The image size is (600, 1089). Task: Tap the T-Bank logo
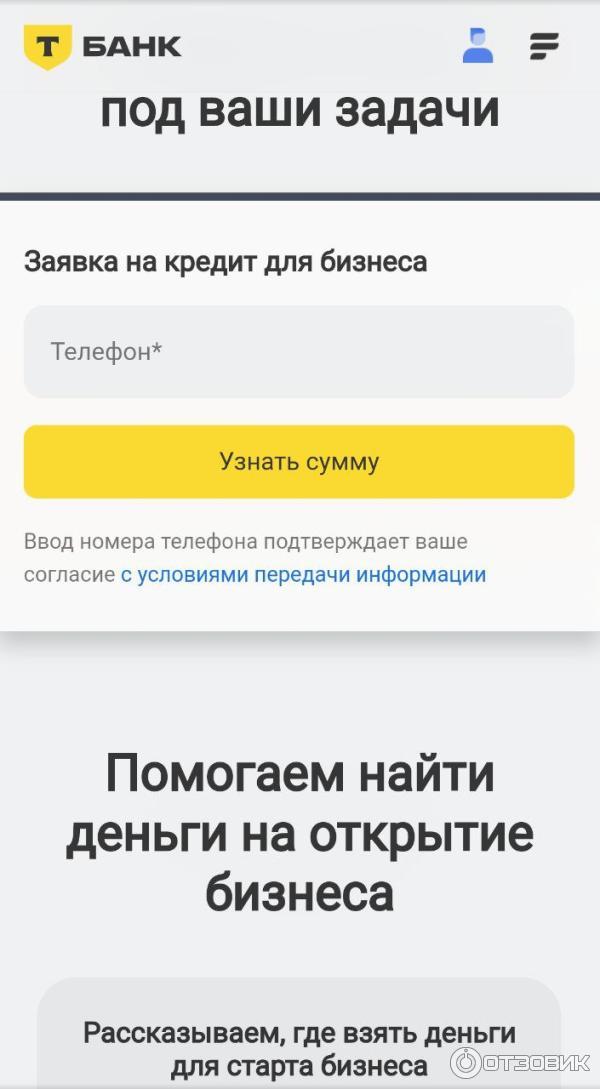[102, 46]
